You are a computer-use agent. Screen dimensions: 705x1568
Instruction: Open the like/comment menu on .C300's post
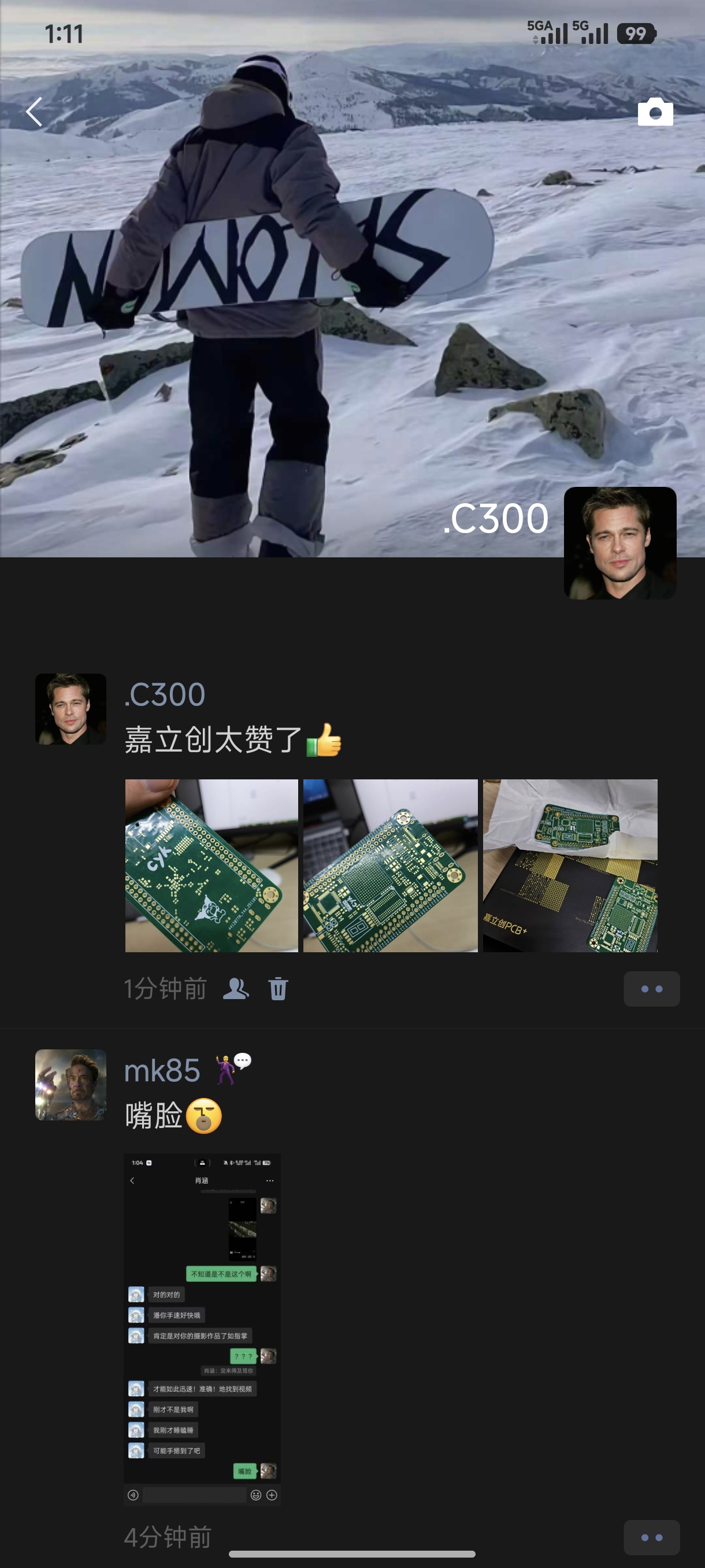click(651, 989)
